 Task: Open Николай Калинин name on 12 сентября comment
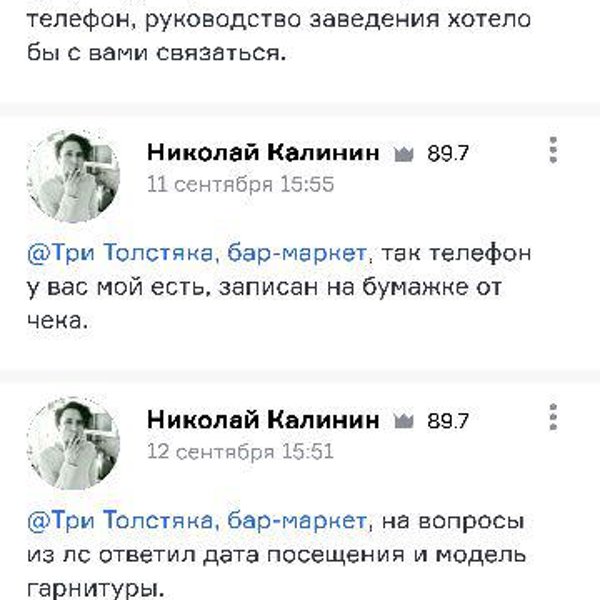pos(263,420)
